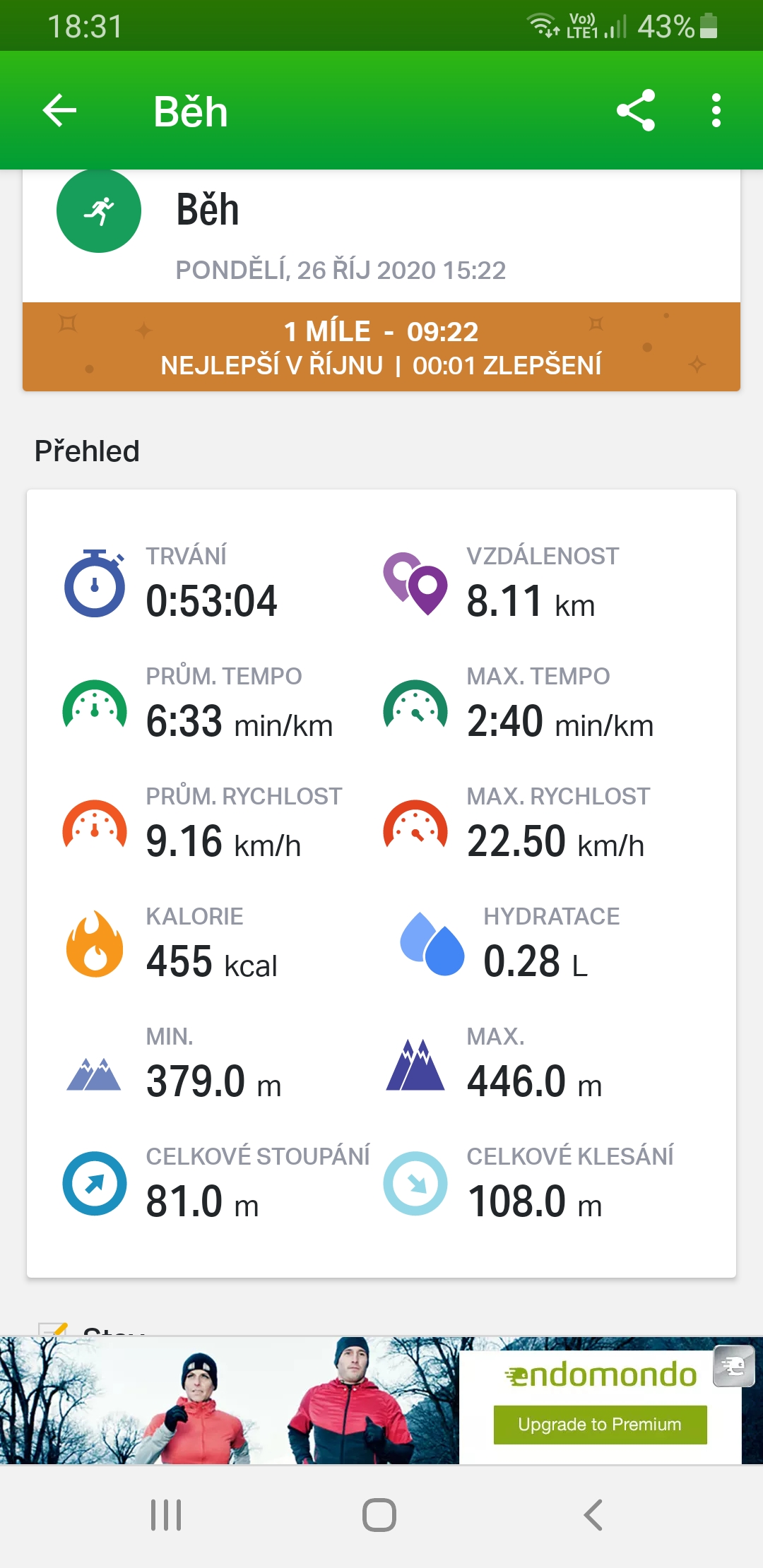Open the overflow menu
Screen dimensions: 763x1568
coord(716,110)
